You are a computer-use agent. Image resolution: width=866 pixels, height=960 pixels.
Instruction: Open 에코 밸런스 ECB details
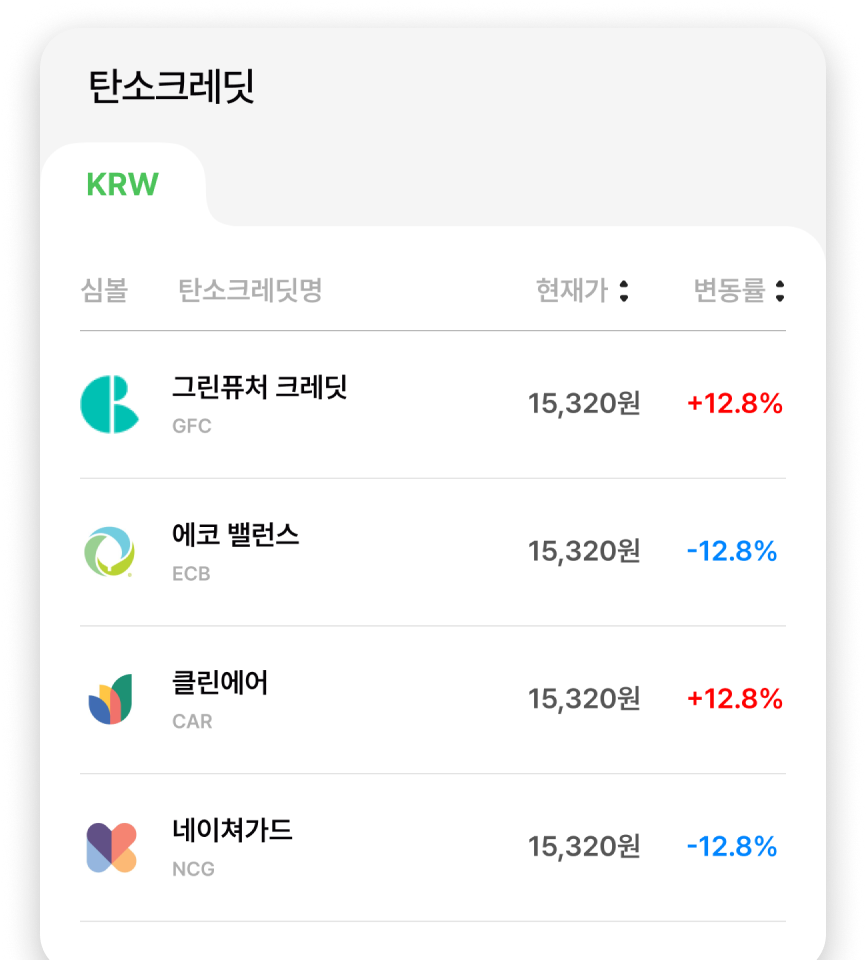(x=432, y=552)
